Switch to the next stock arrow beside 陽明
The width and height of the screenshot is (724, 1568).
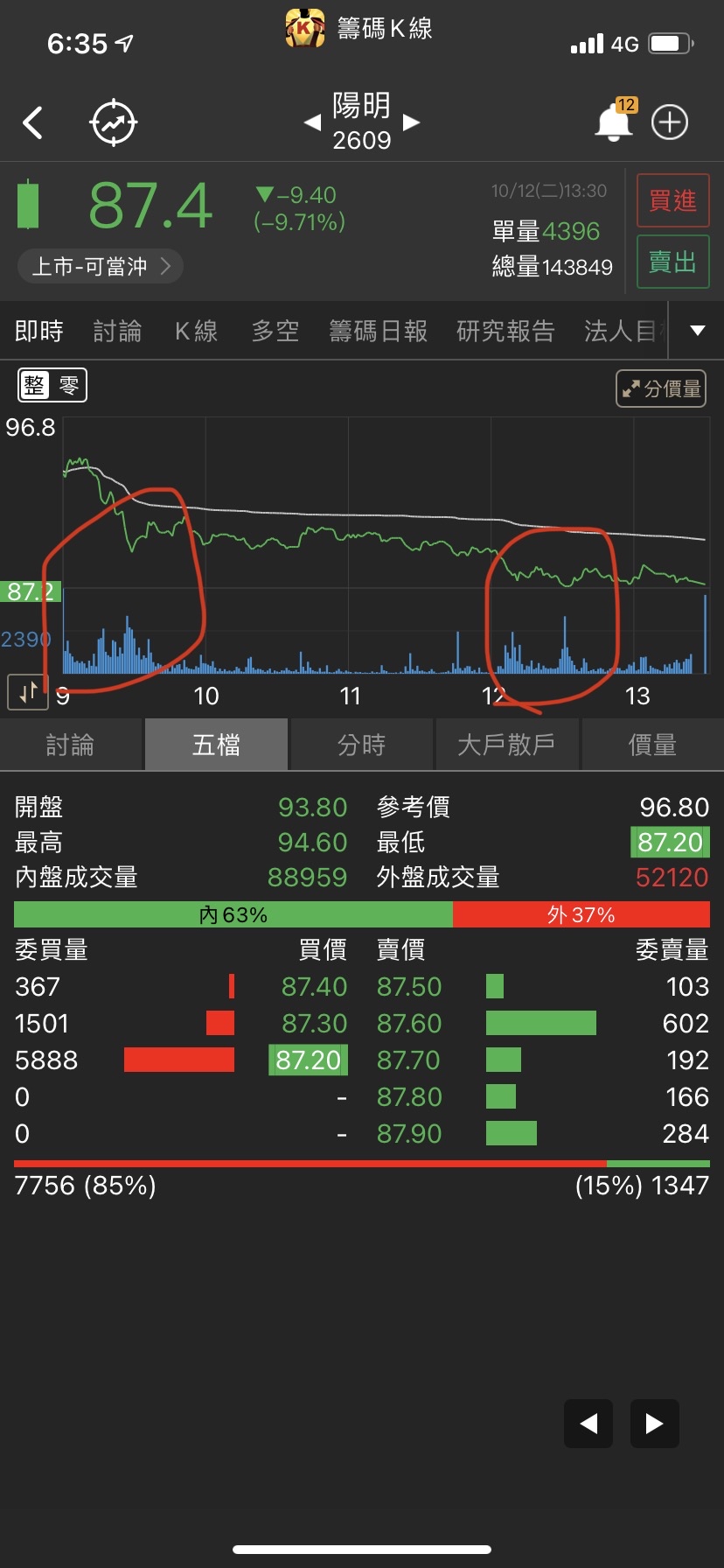point(411,122)
